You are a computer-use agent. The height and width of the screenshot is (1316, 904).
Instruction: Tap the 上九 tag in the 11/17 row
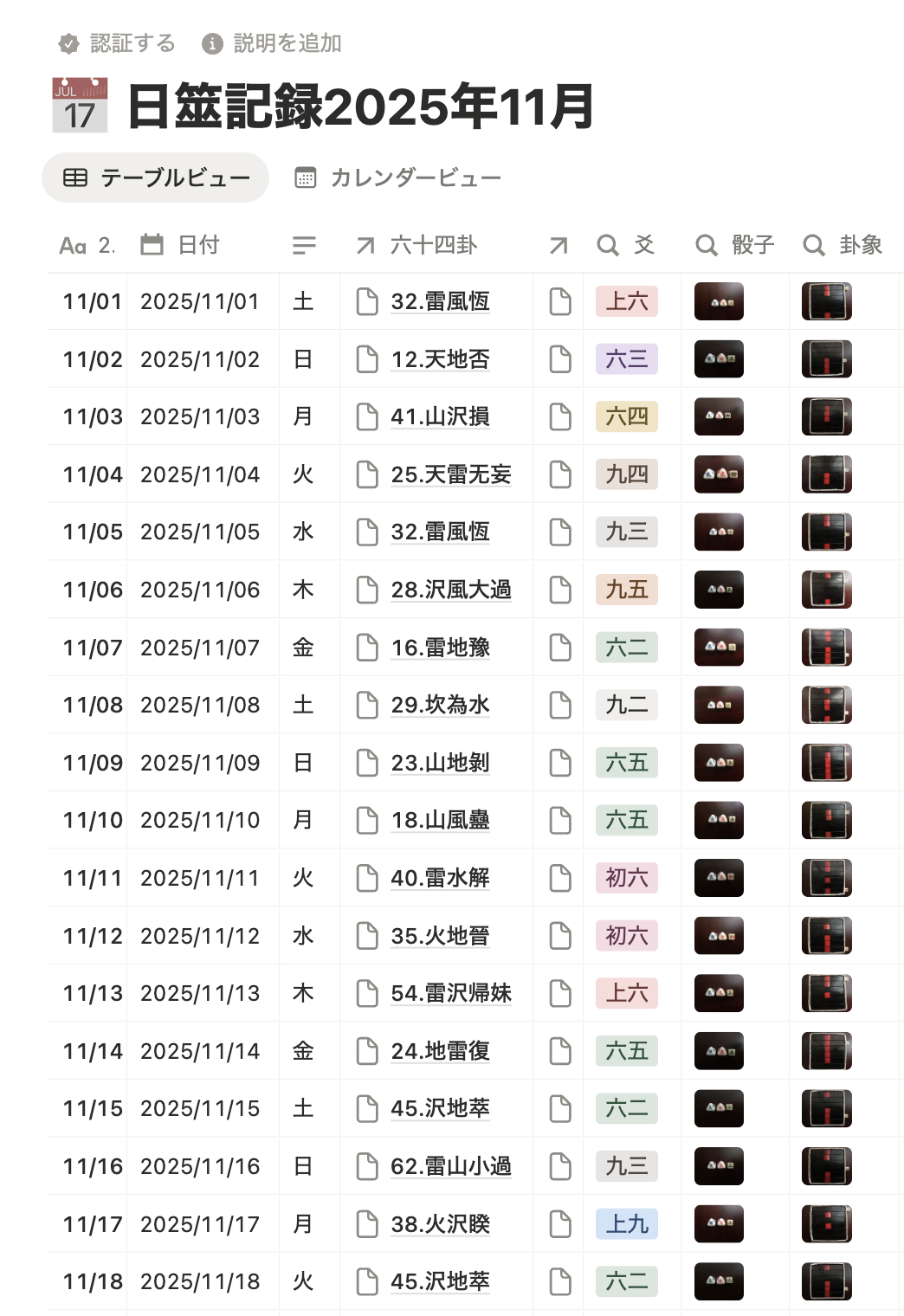[627, 1224]
